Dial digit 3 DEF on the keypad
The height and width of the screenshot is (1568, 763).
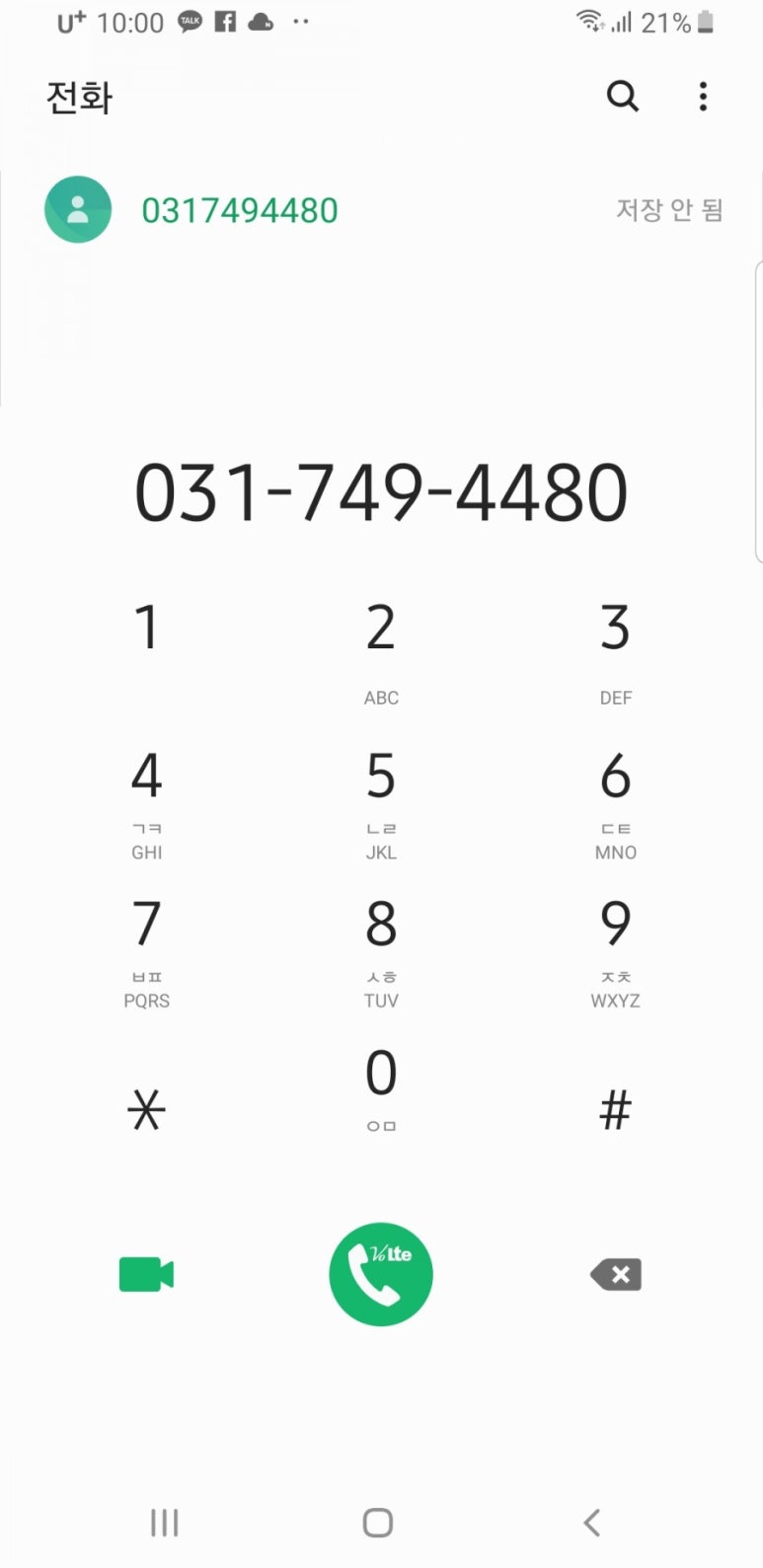coord(615,651)
